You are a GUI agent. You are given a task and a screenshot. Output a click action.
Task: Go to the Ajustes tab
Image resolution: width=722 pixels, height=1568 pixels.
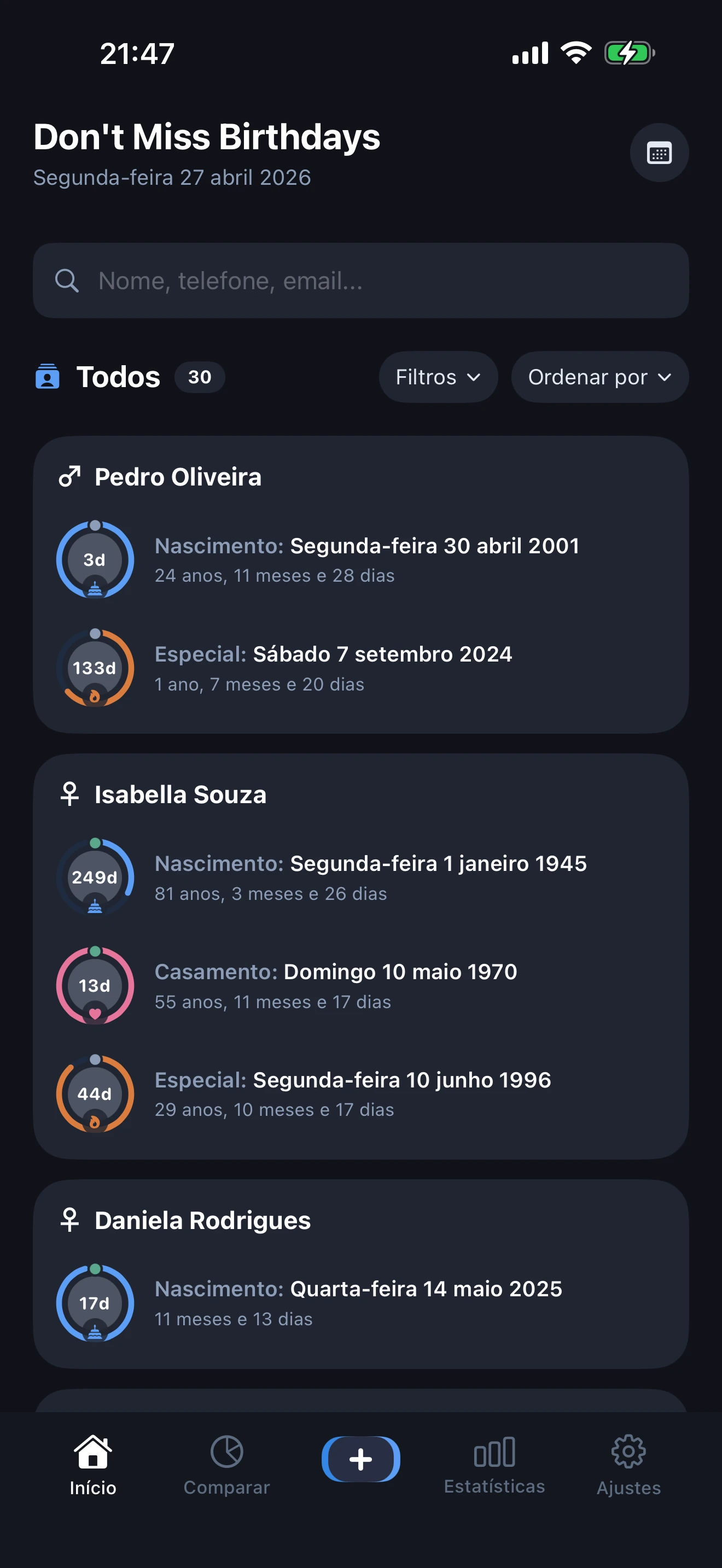click(x=628, y=1465)
